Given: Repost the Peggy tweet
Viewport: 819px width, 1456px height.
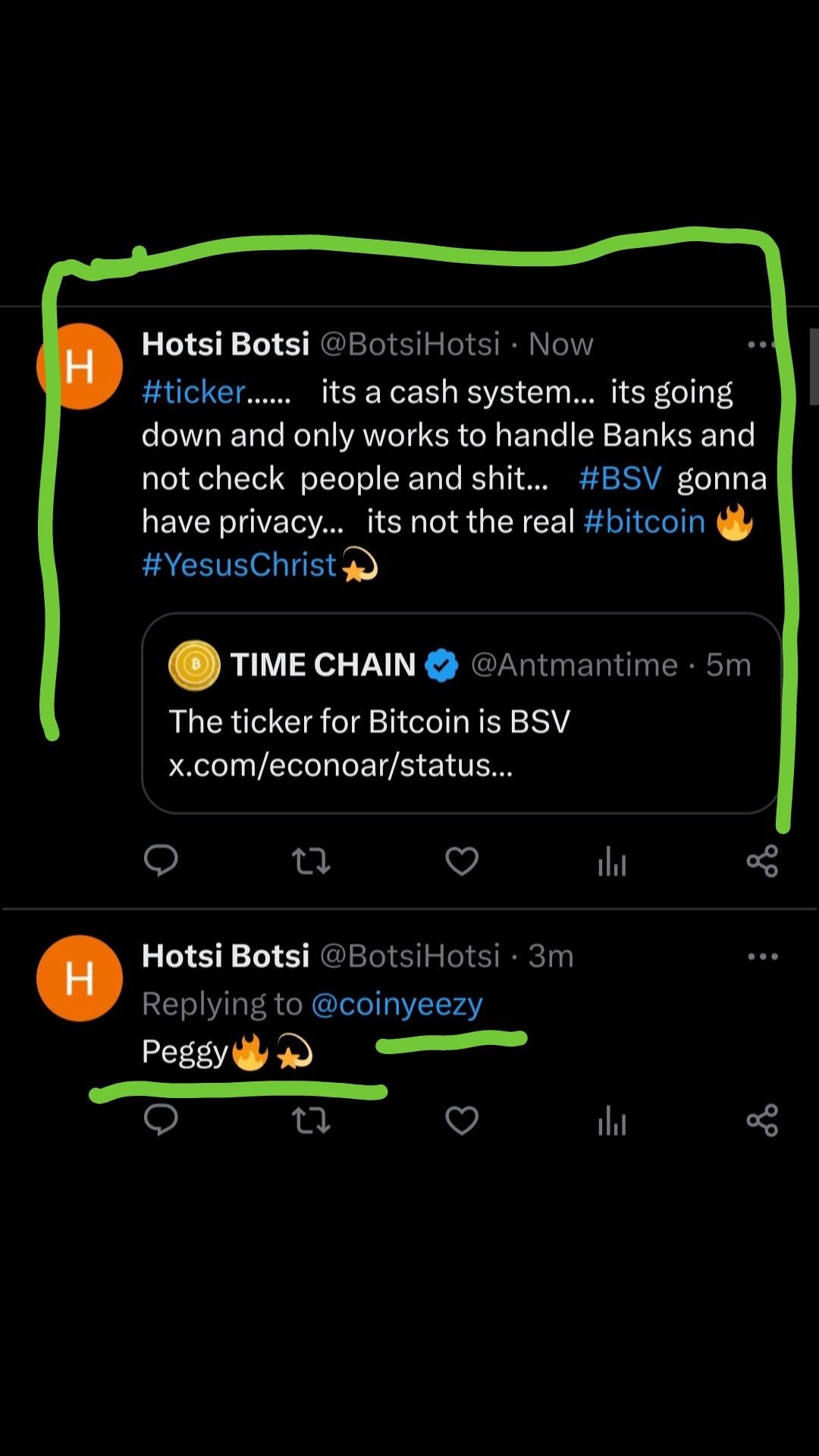Looking at the screenshot, I should point(311,1120).
